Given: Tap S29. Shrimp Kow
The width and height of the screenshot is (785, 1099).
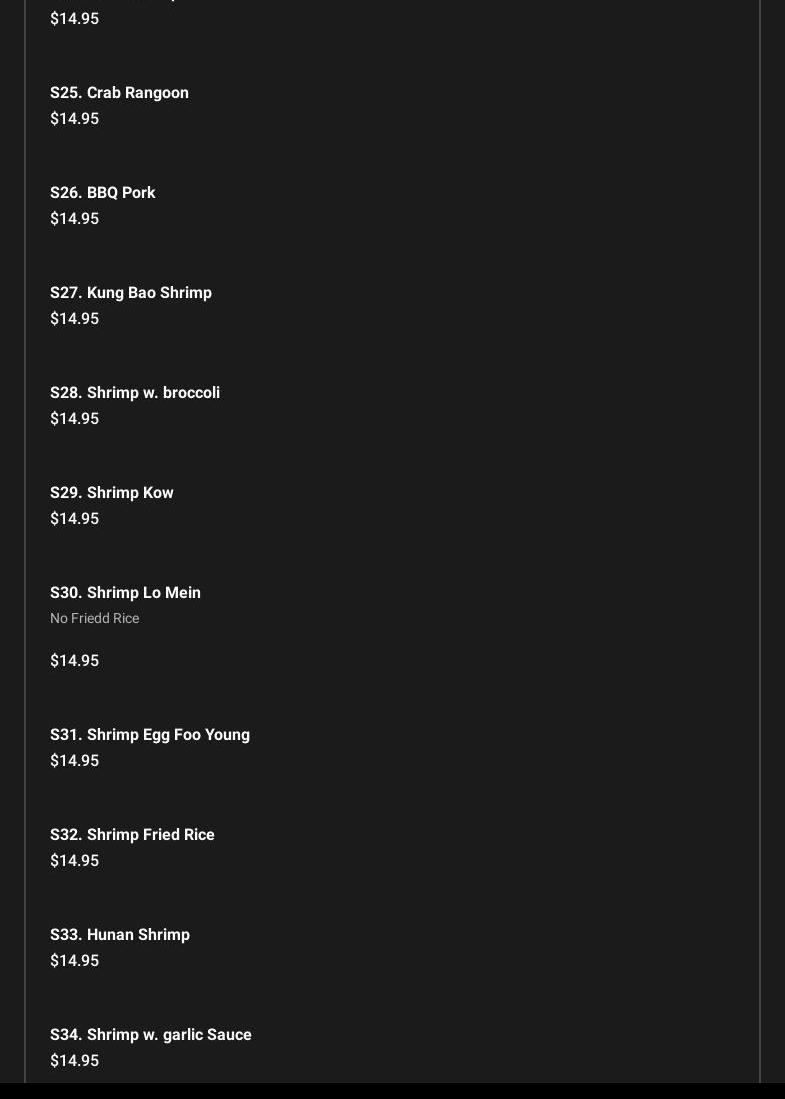Looking at the screenshot, I should (x=112, y=493).
